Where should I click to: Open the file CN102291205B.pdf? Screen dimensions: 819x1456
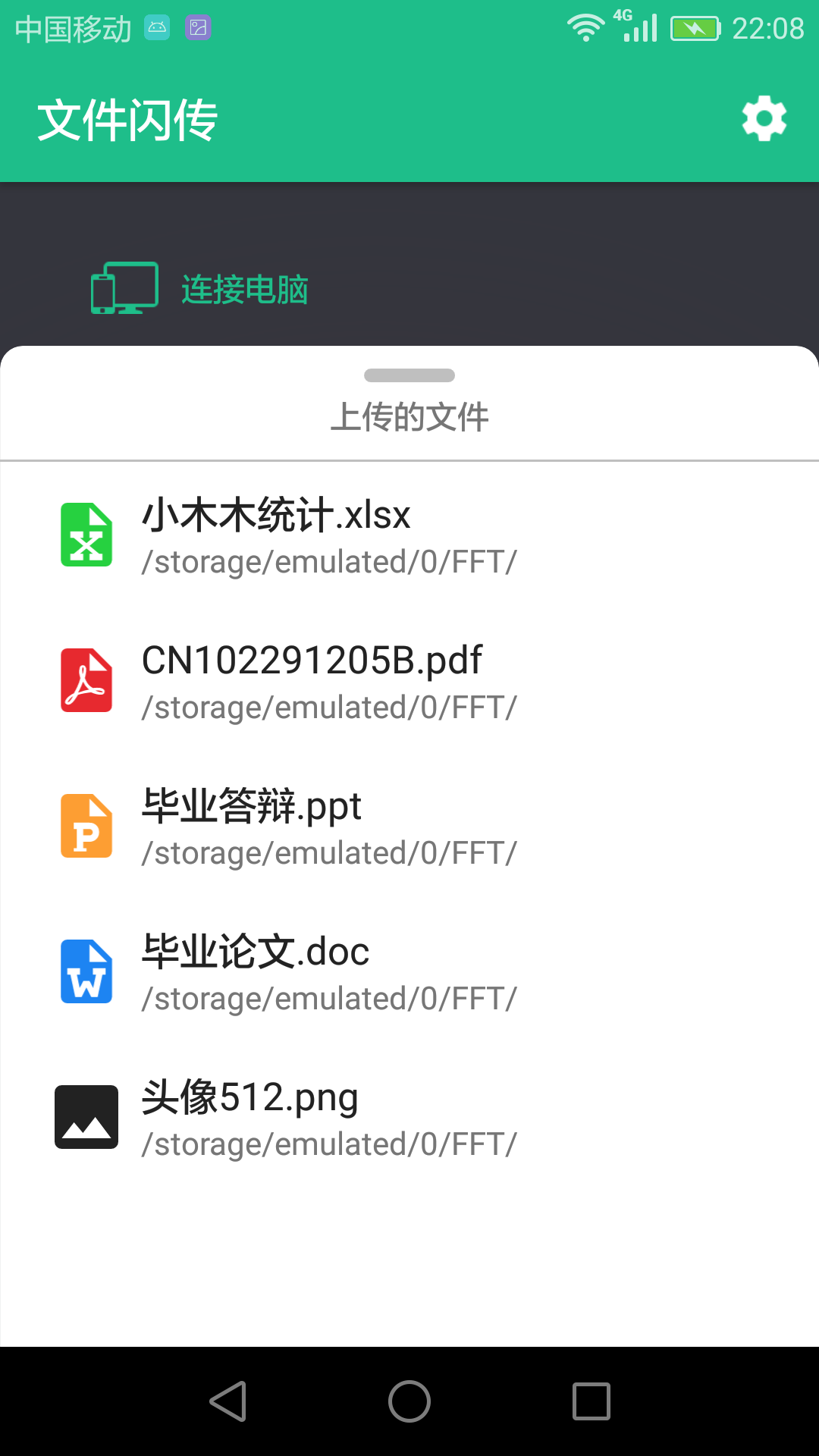[x=409, y=681]
